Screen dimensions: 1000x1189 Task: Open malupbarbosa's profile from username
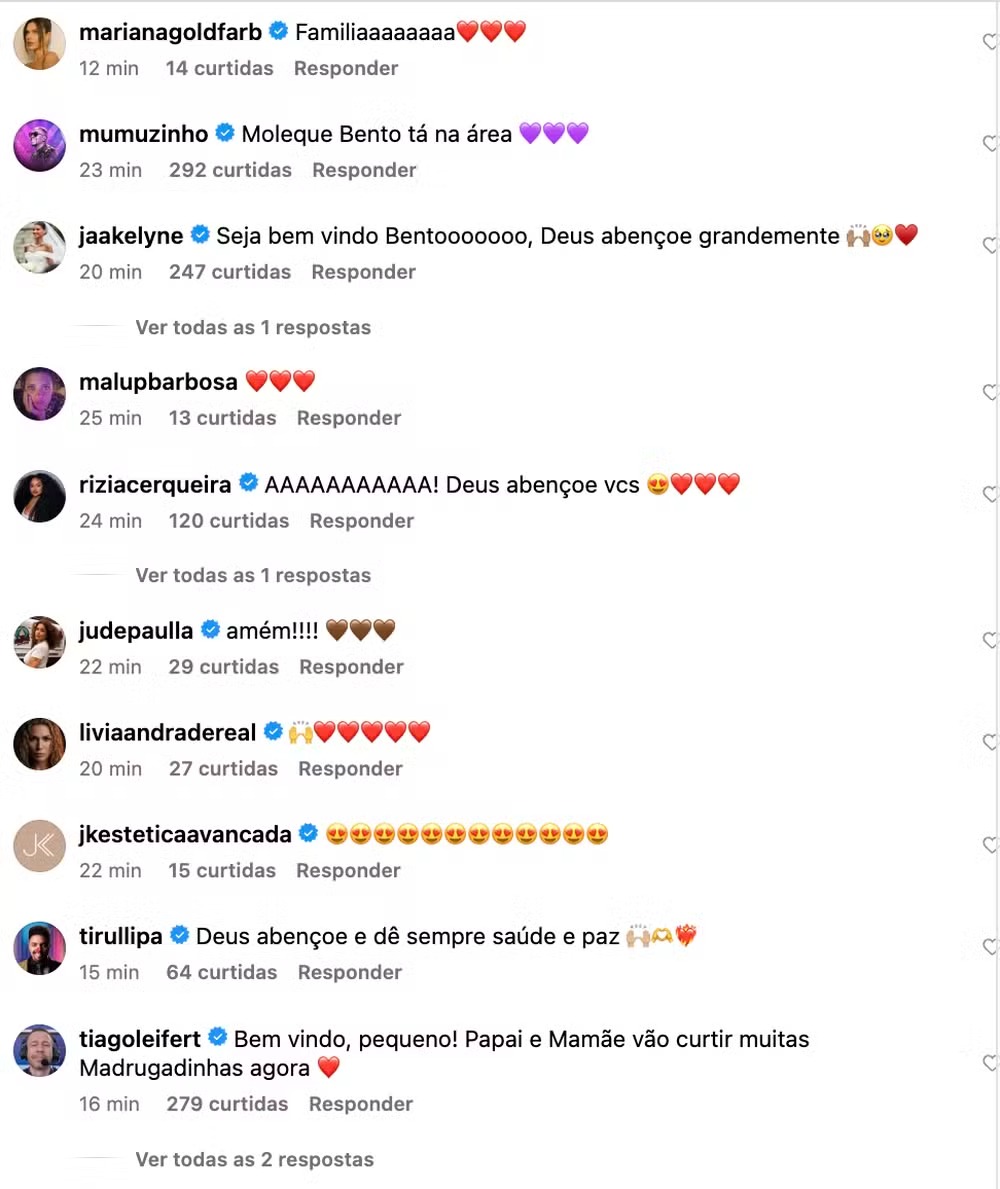click(x=157, y=381)
